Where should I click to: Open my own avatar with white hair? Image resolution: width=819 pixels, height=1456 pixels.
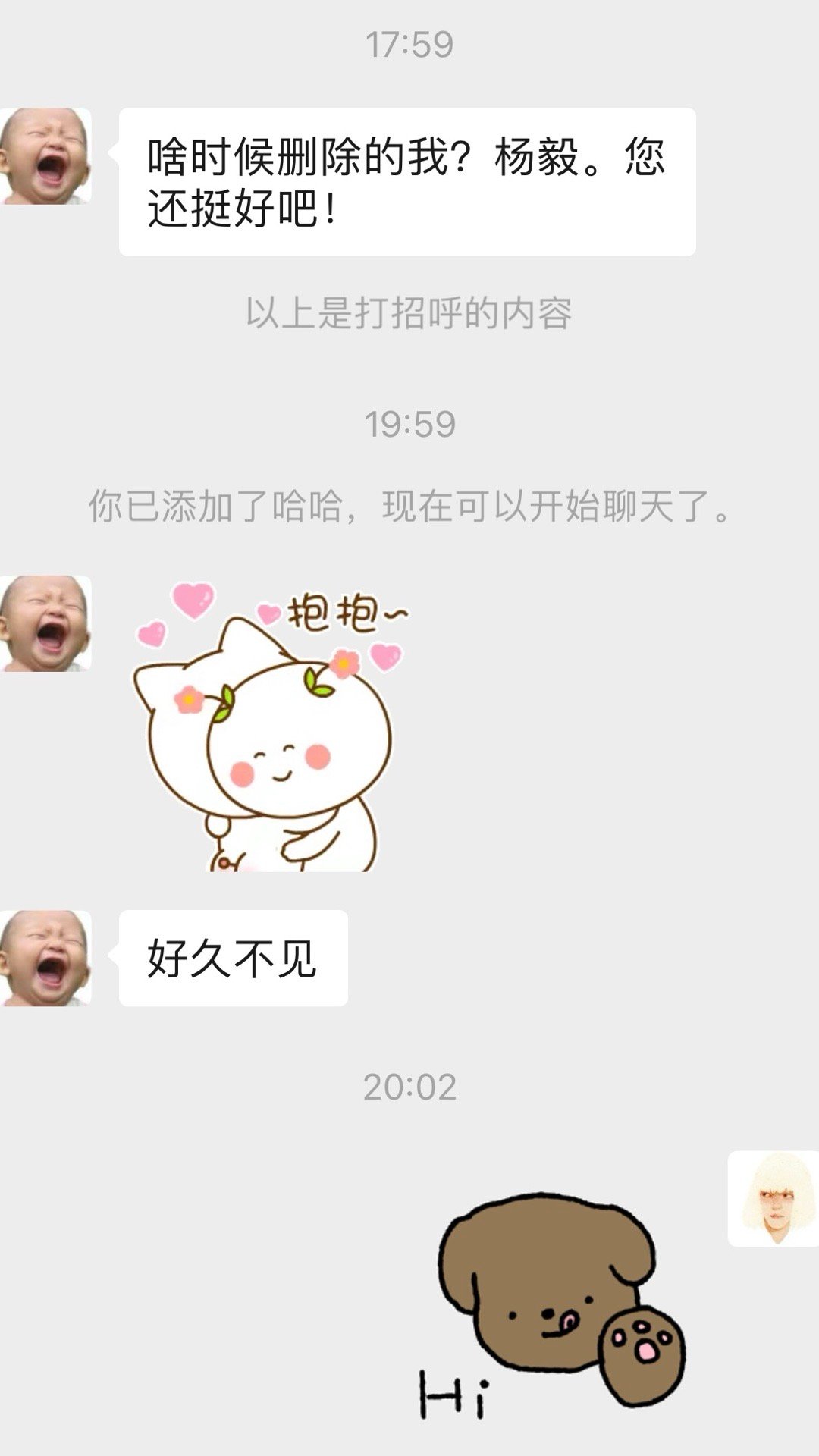pyautogui.click(x=773, y=1199)
